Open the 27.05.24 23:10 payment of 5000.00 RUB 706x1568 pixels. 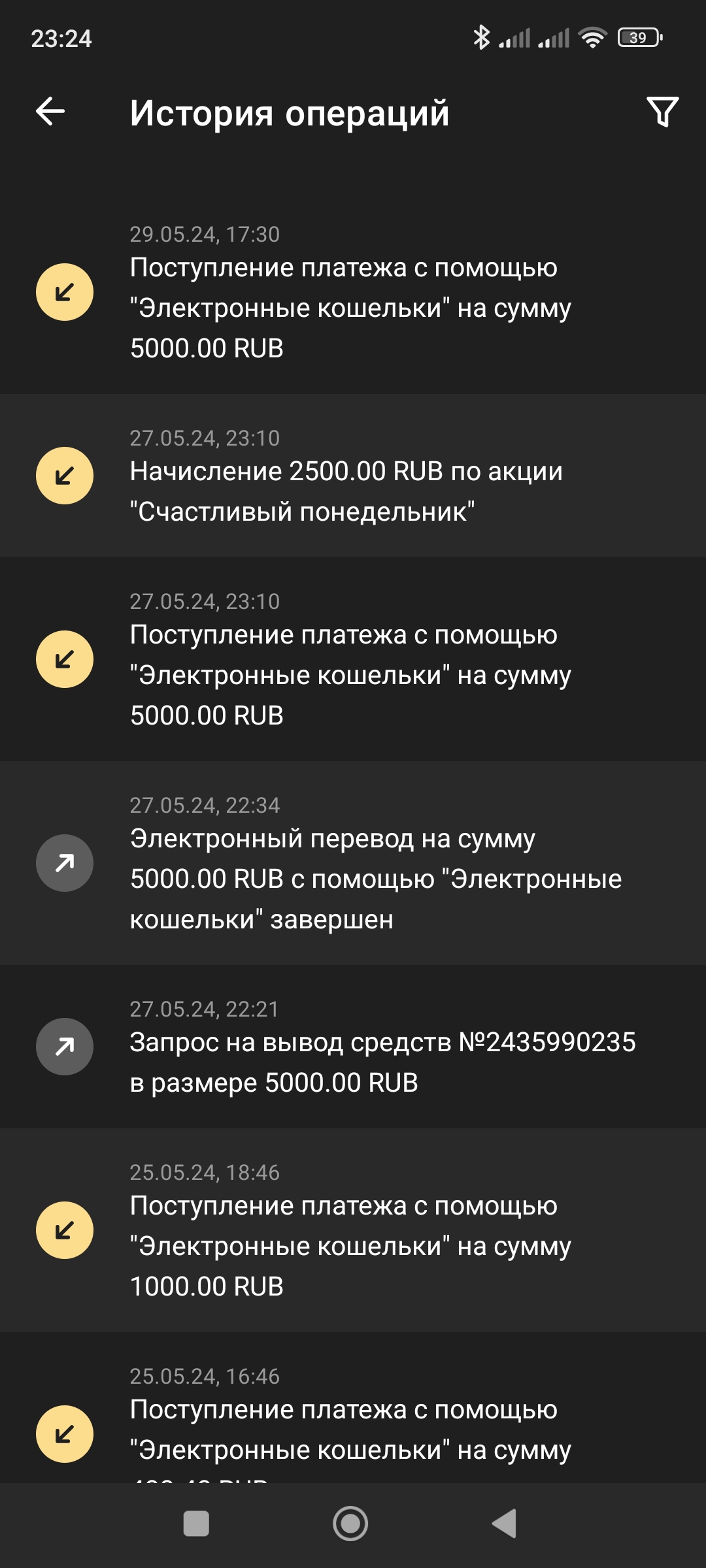353,660
